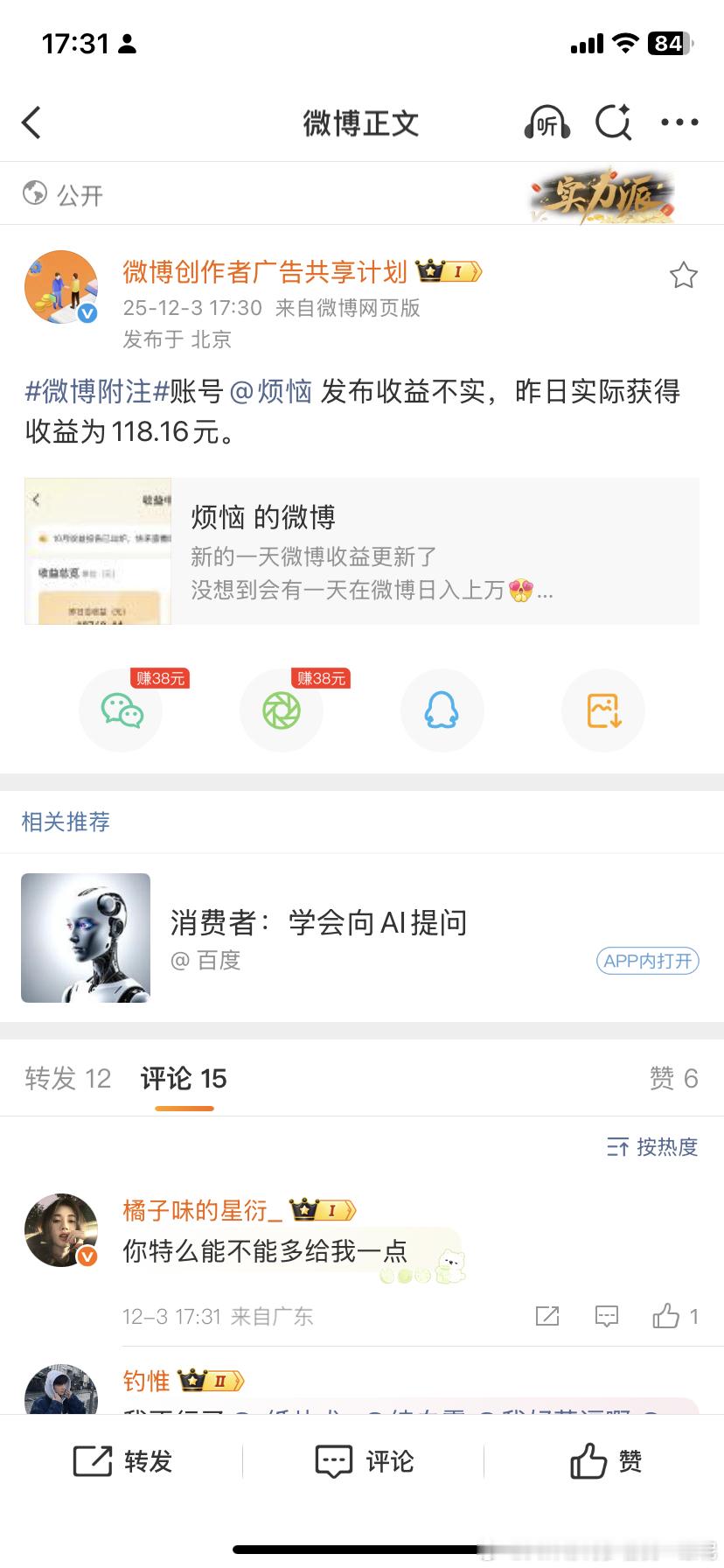Tap the back arrow to leave the post
The width and height of the screenshot is (724, 1568).
coord(33,122)
